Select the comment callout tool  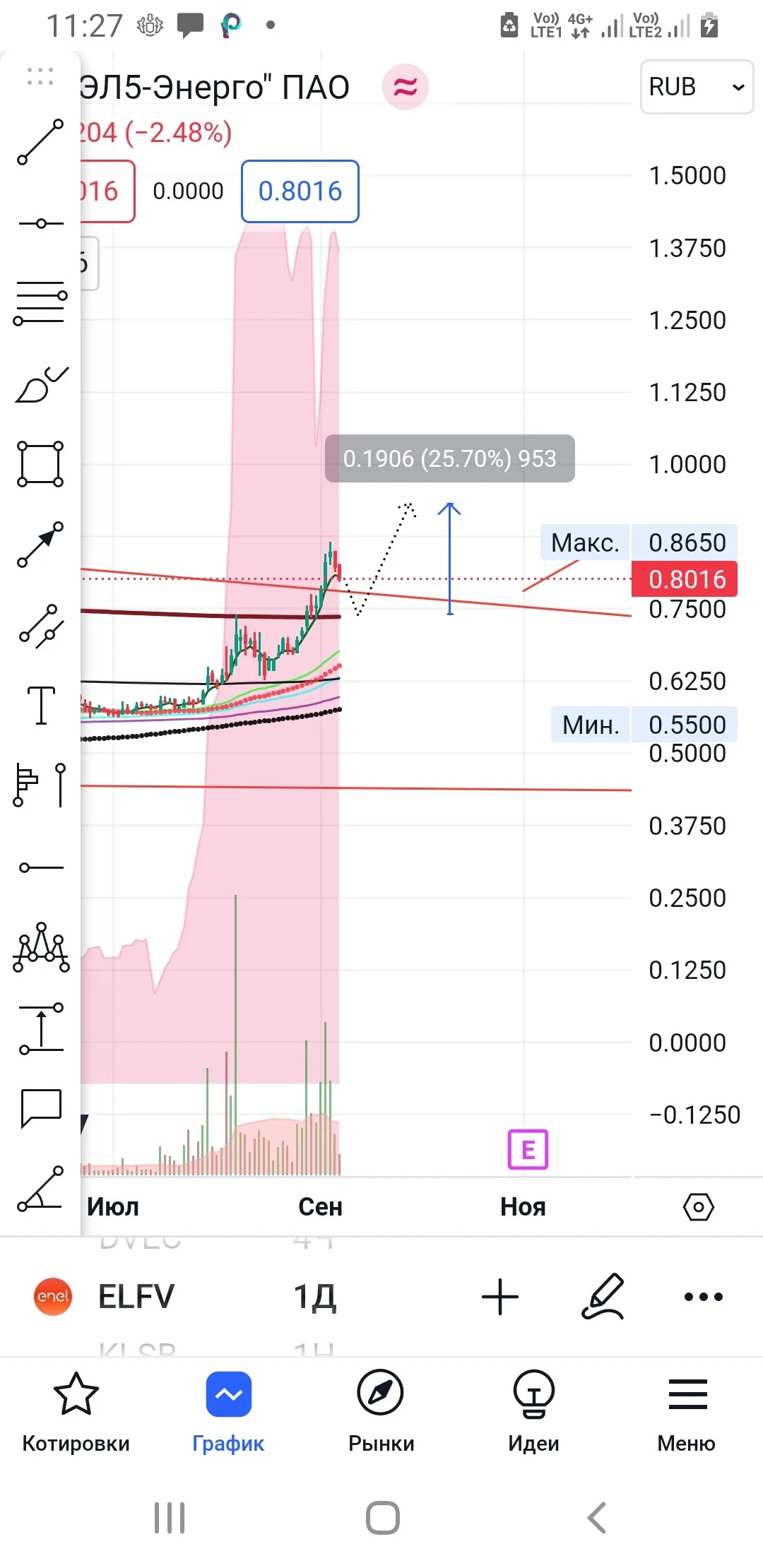click(x=41, y=1107)
